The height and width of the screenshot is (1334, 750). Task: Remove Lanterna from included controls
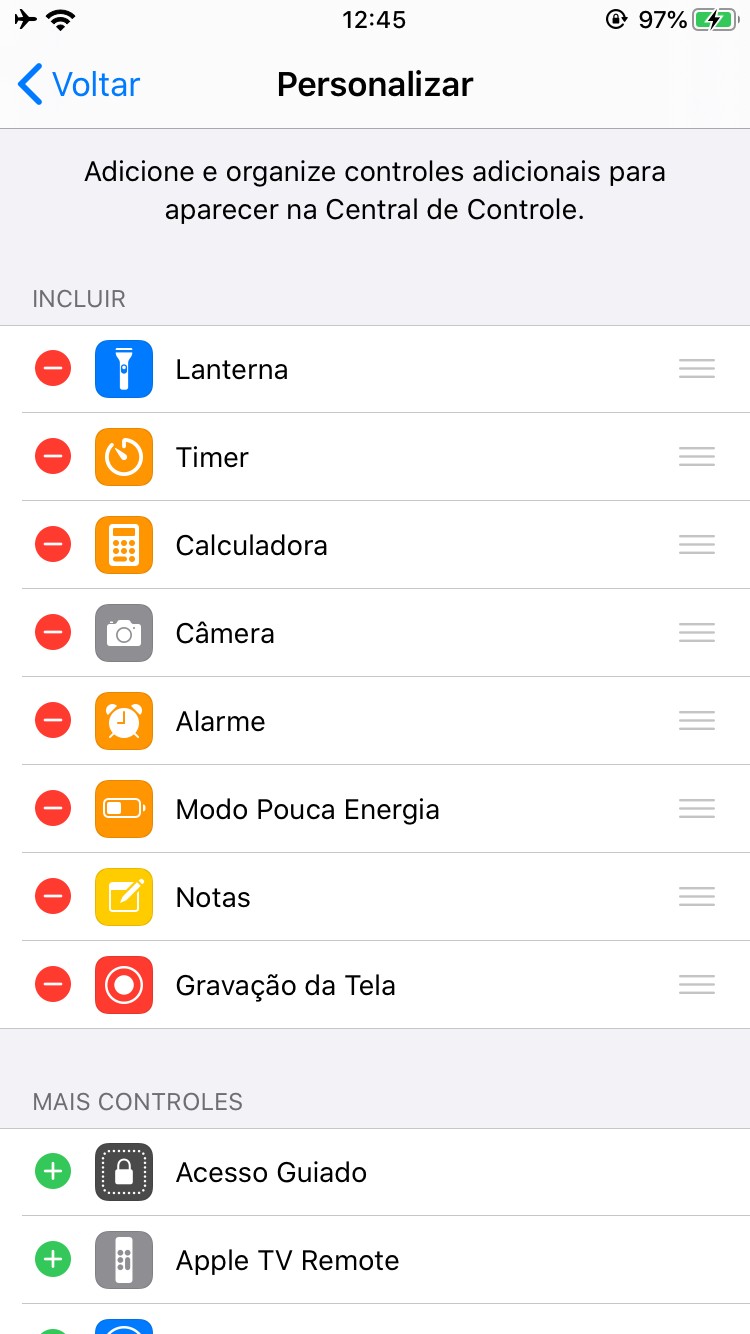click(53, 369)
